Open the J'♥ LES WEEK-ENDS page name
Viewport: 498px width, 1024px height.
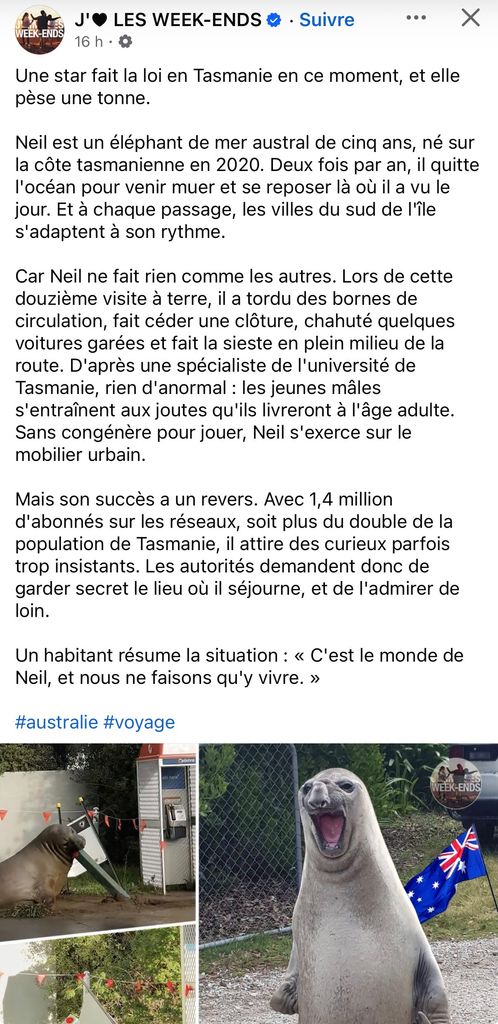(x=168, y=20)
